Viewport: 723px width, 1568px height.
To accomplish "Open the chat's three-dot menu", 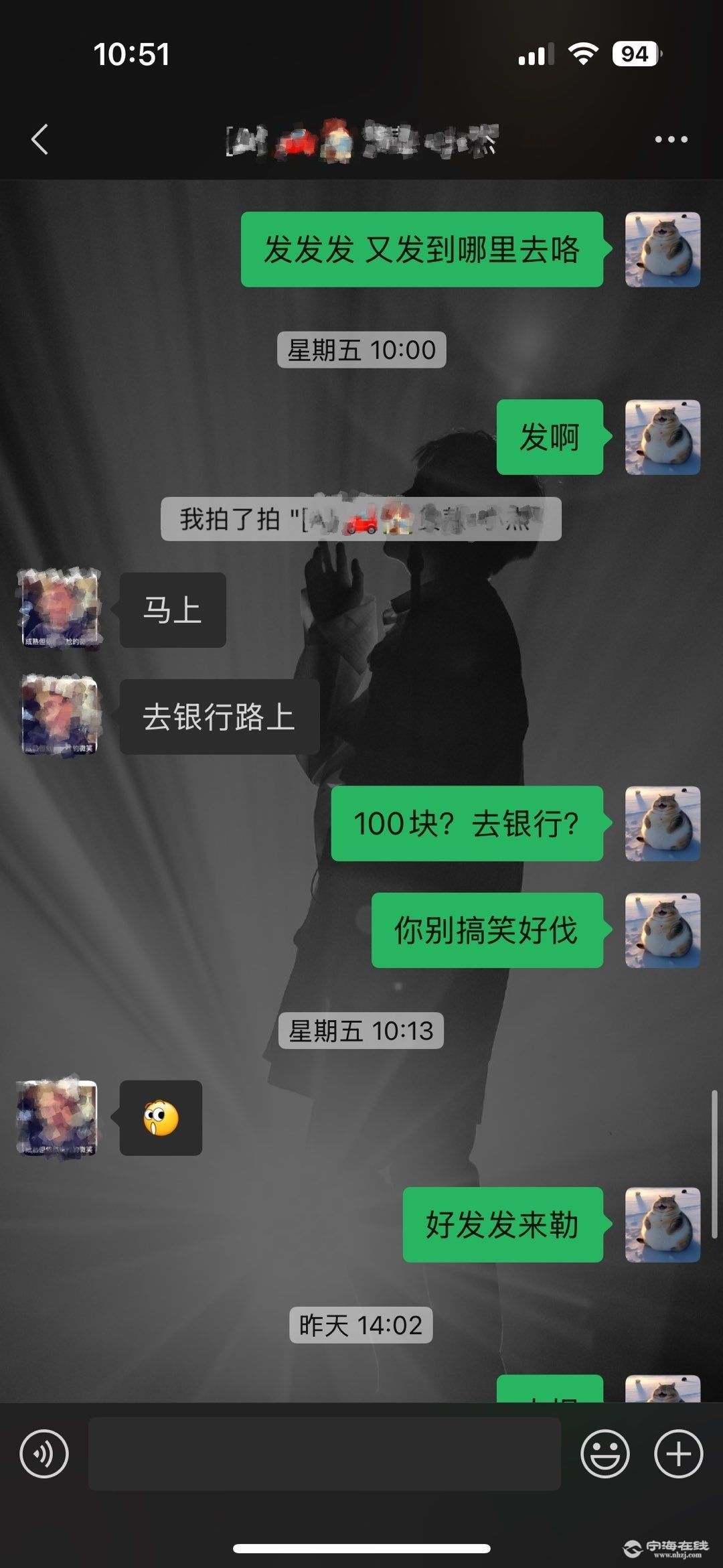I will 671,139.
